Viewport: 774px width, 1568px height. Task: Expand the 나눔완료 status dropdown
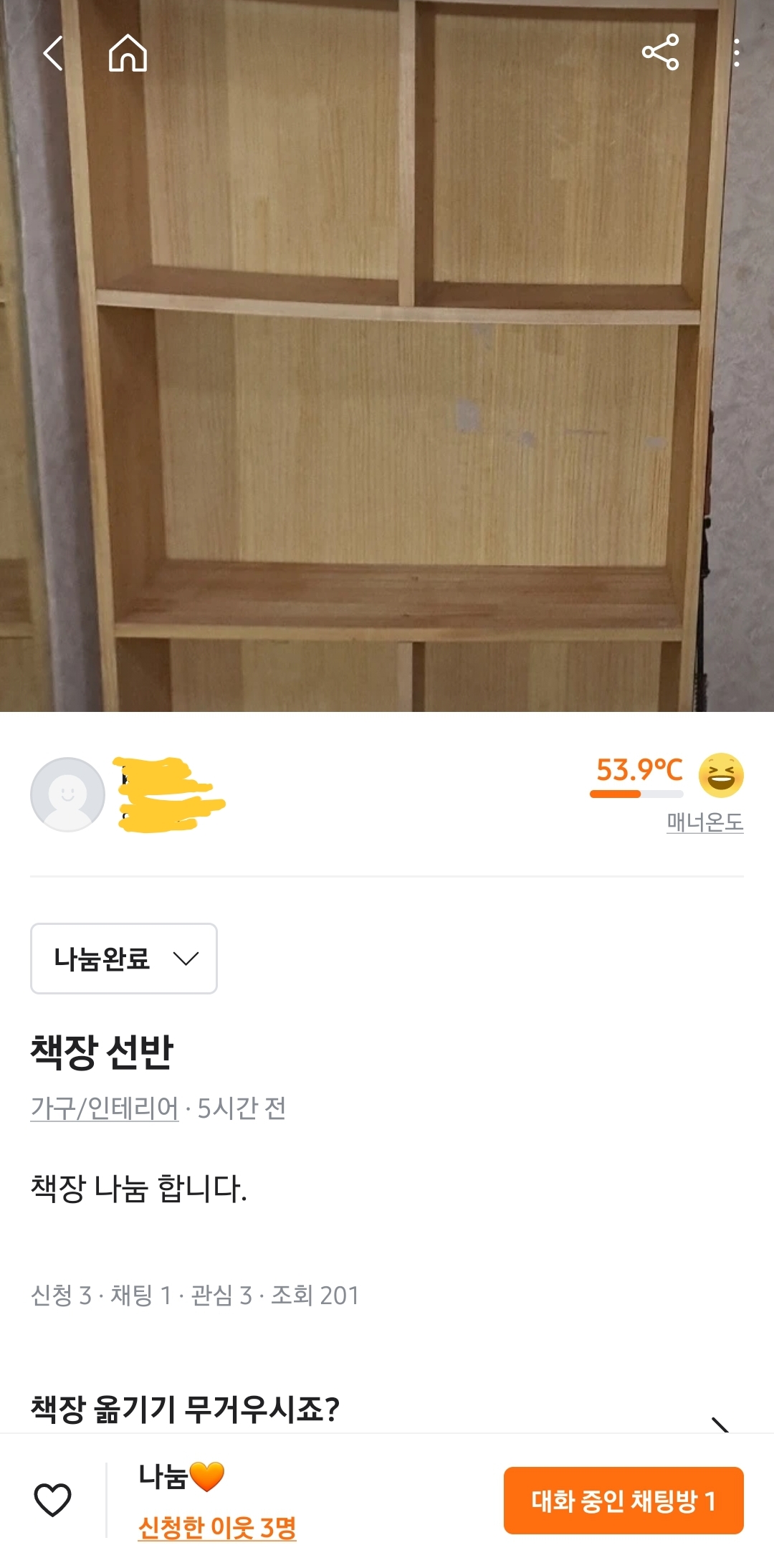(124, 959)
